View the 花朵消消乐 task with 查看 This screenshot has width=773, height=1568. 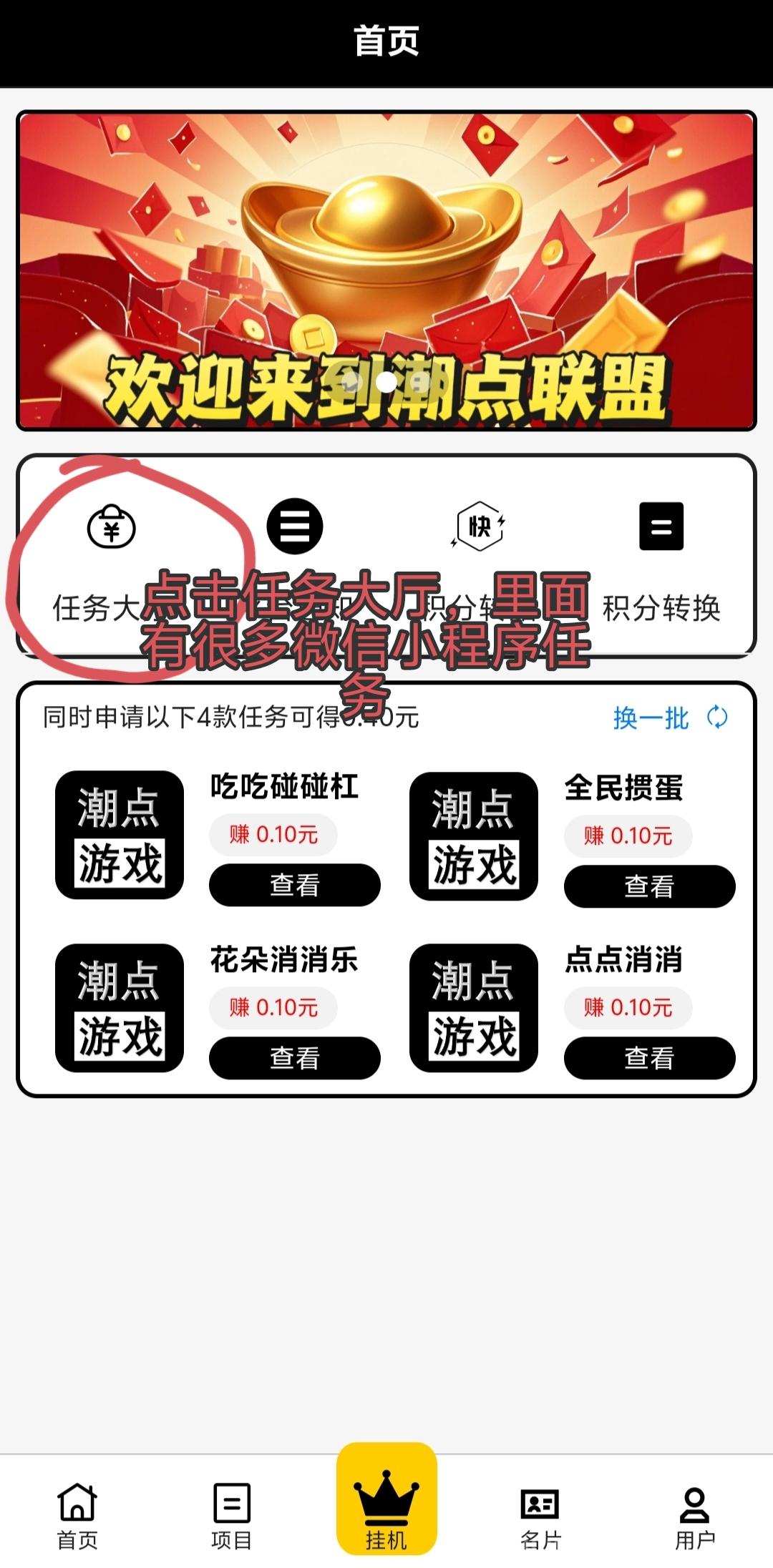pos(295,1058)
